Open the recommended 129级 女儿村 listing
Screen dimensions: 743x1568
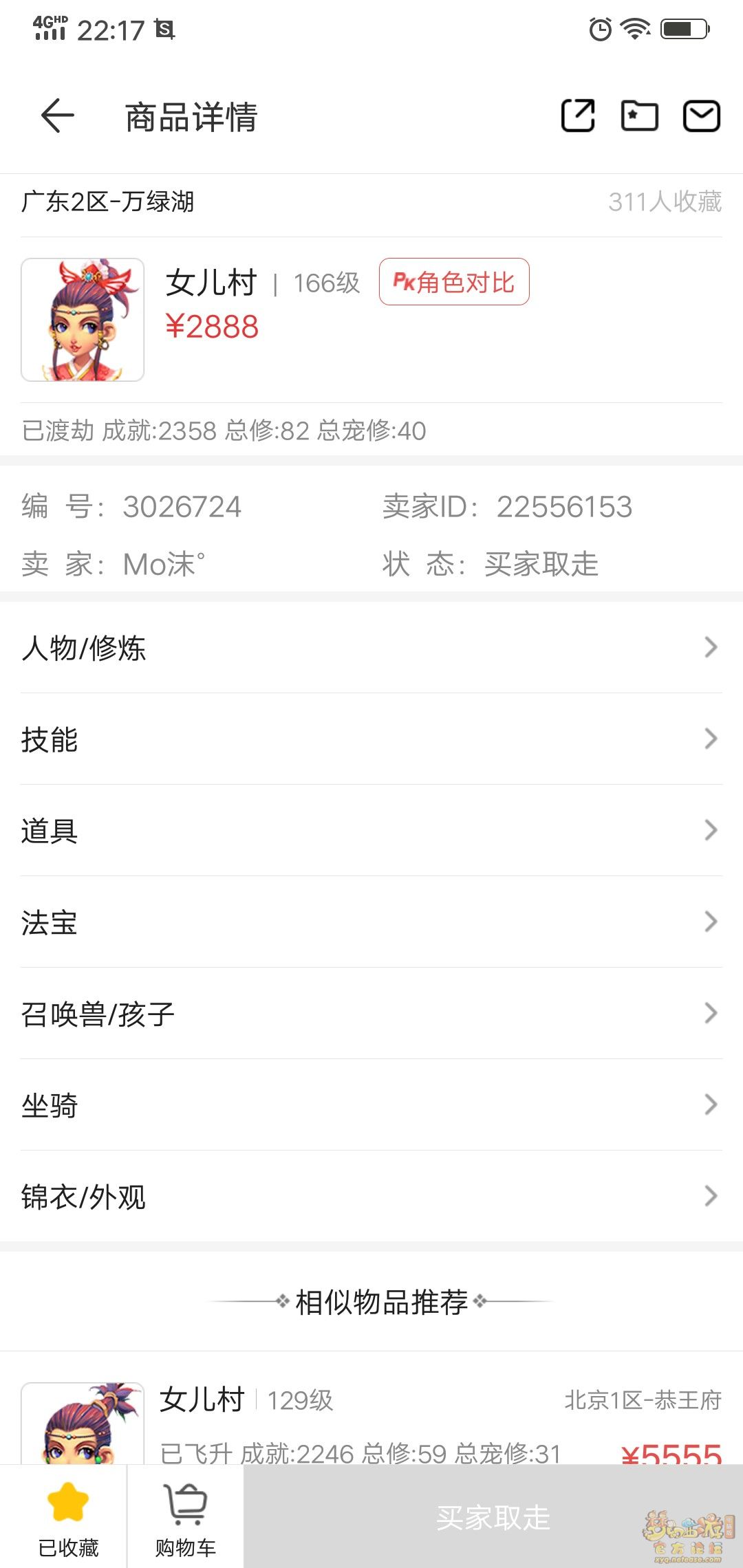click(371, 1418)
